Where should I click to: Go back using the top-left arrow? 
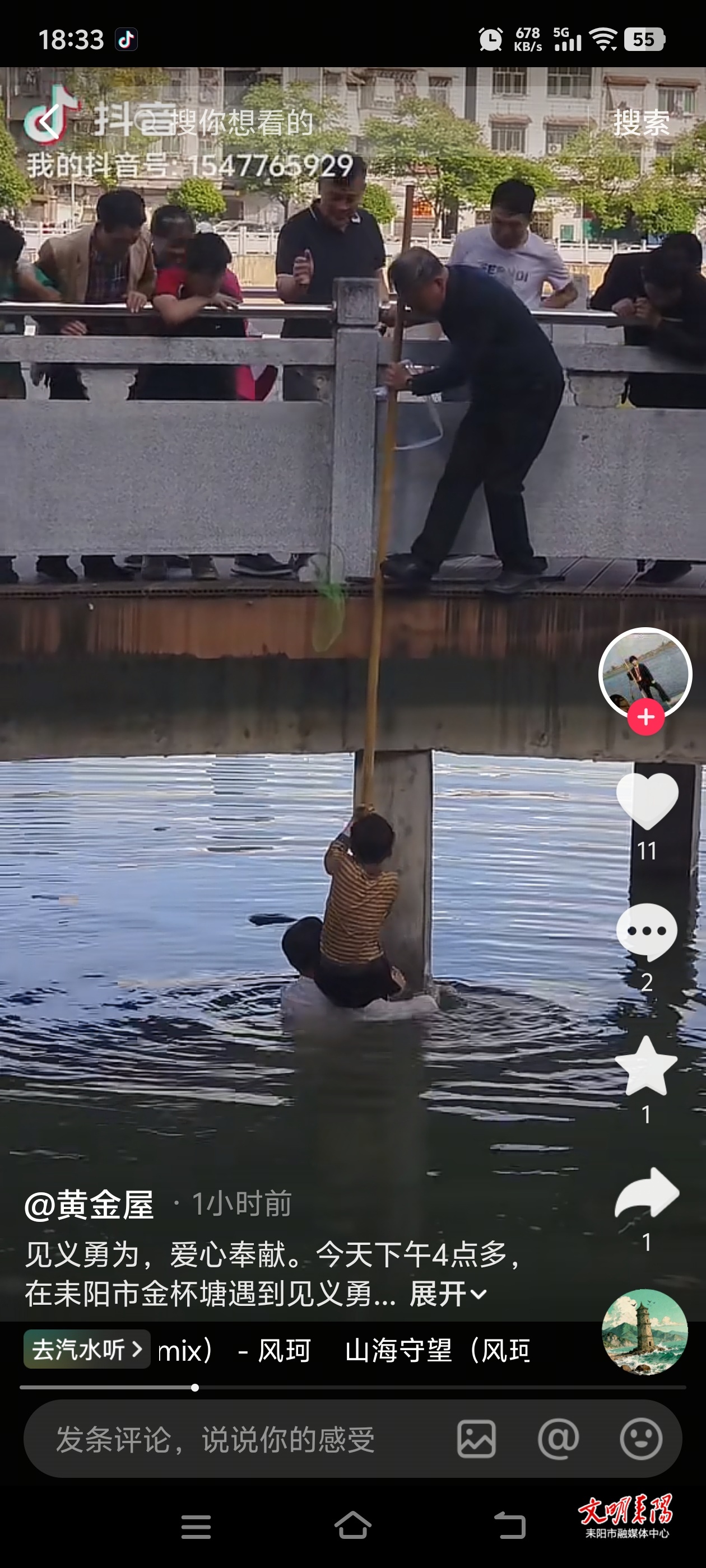click(x=48, y=123)
